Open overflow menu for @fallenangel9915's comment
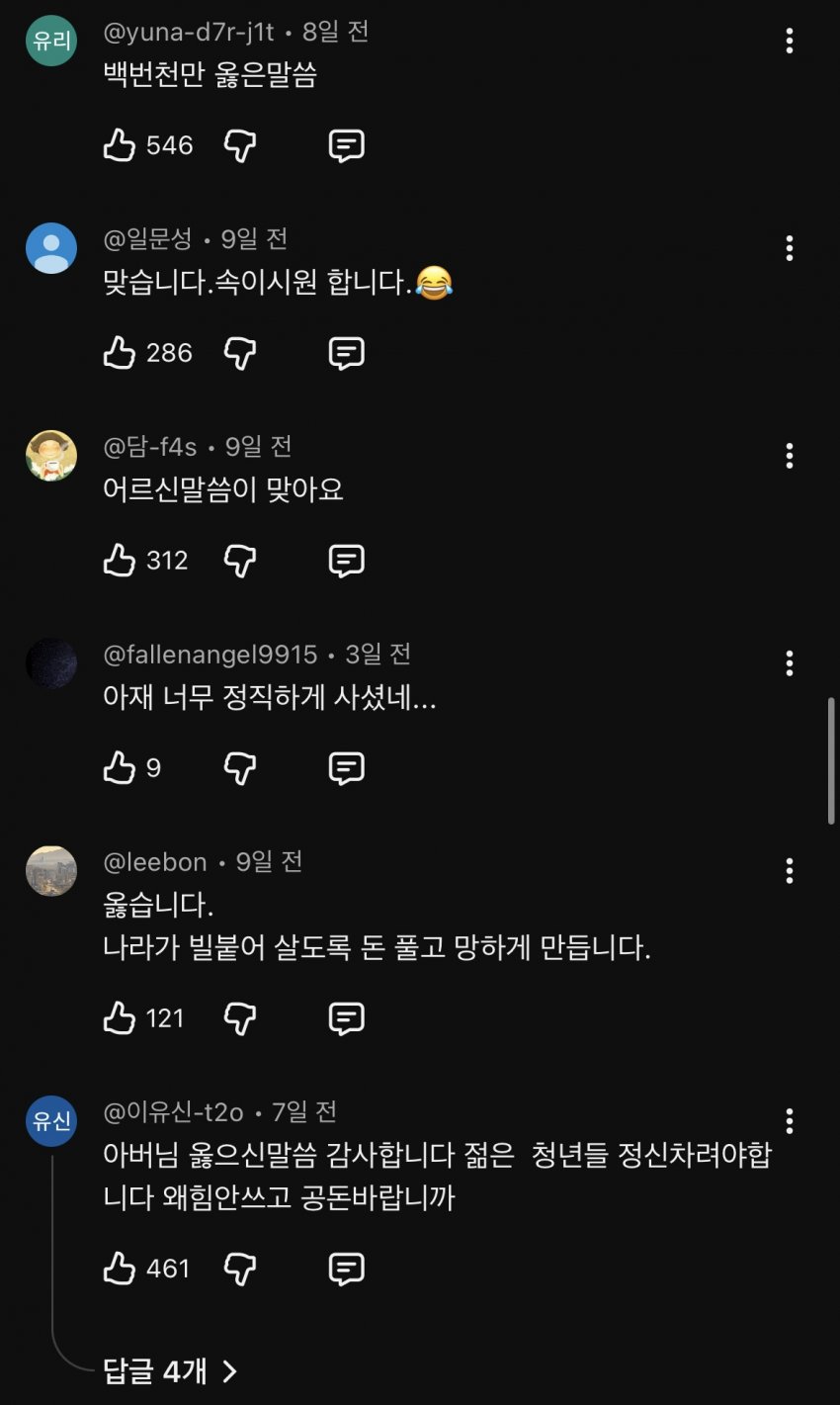Viewport: 840px width, 1405px height. tap(789, 663)
